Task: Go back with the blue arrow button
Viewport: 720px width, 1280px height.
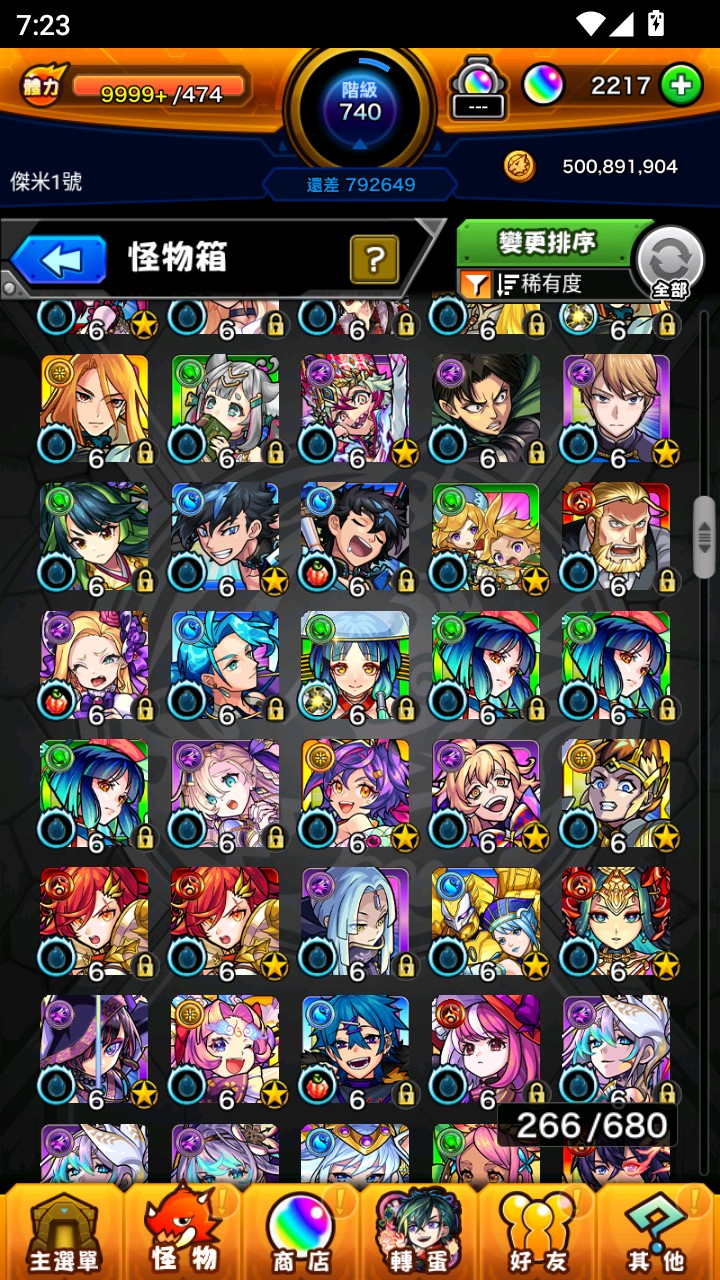Action: pyautogui.click(x=59, y=261)
